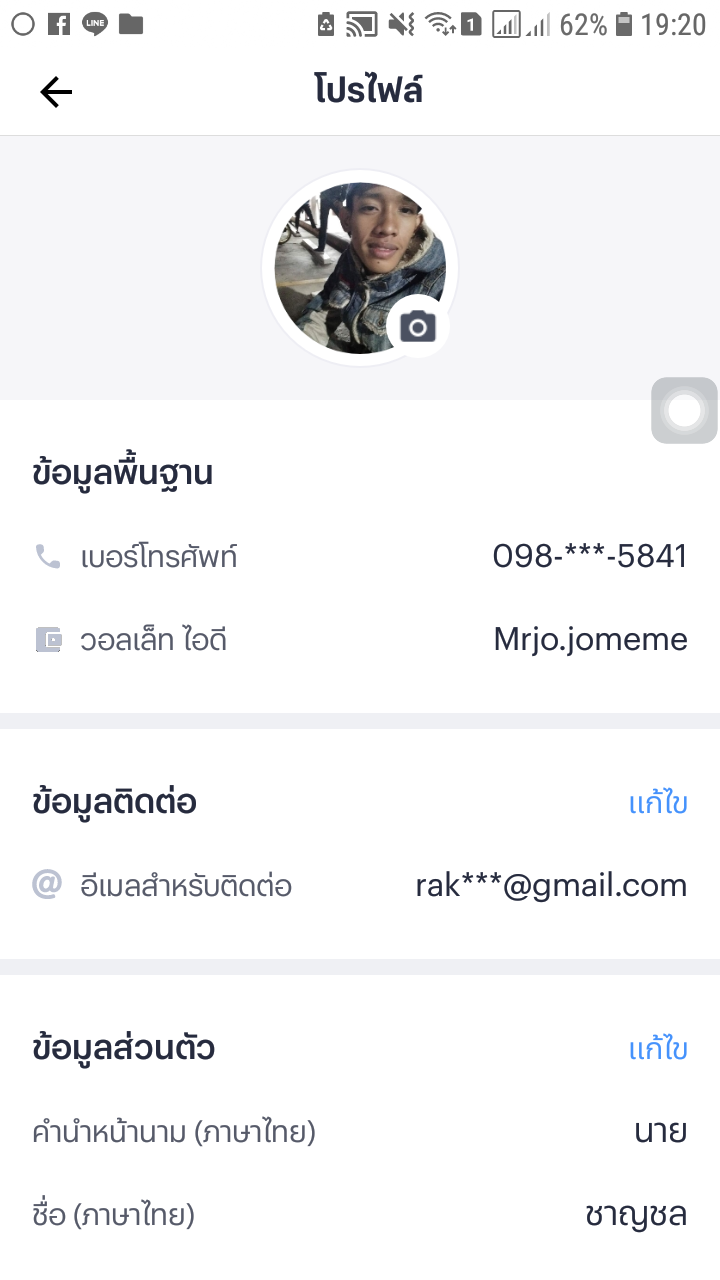Image resolution: width=720 pixels, height=1280 pixels.
Task: Click the phone icon beside เบอร์โทรศัพท์
Action: click(x=48, y=555)
